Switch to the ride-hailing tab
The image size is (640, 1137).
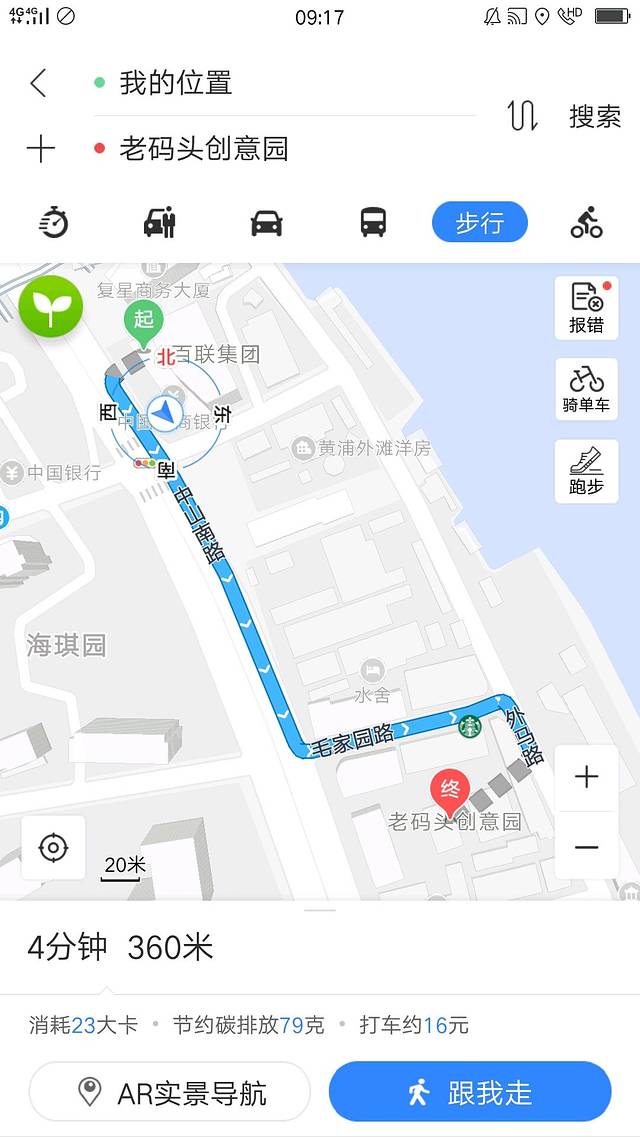(160, 221)
